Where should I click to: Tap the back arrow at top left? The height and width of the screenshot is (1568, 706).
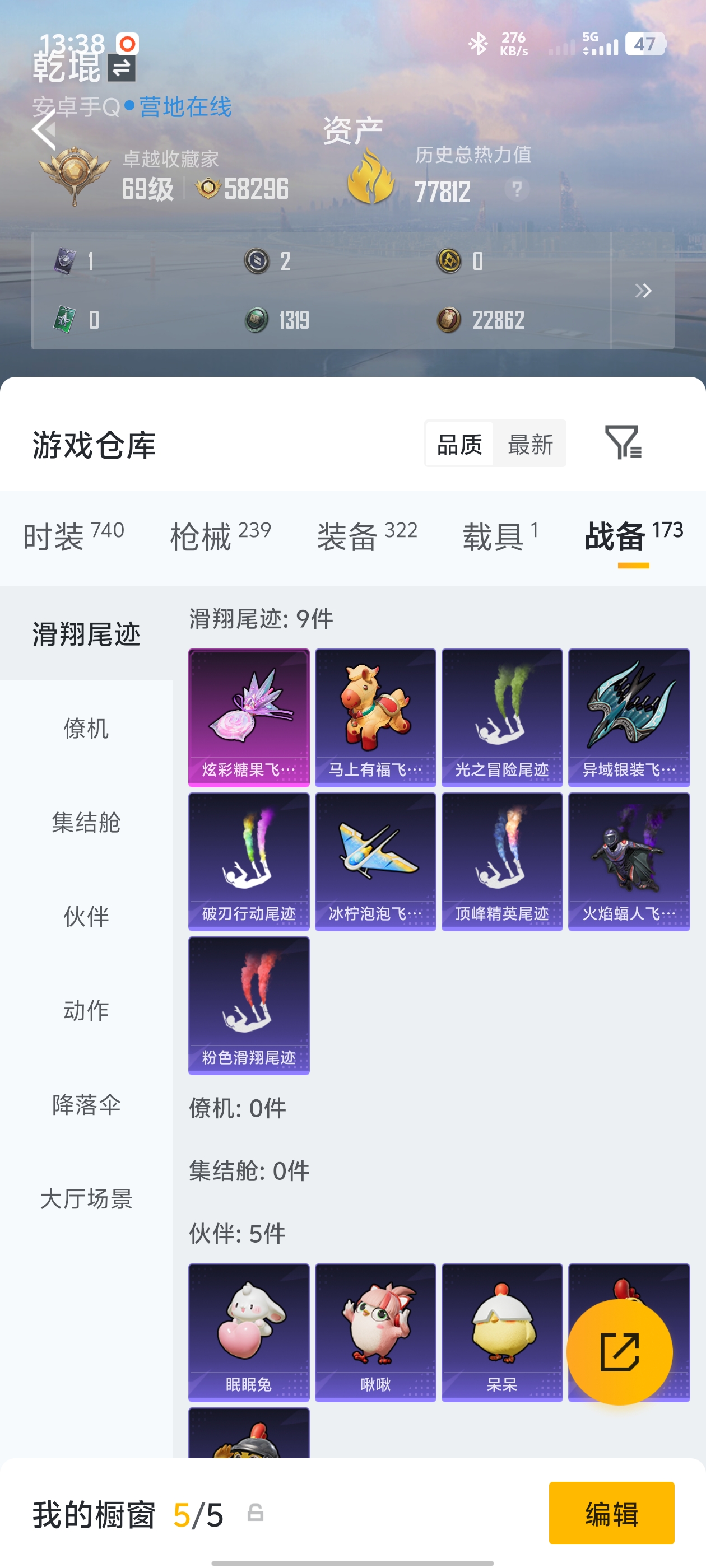(42, 130)
